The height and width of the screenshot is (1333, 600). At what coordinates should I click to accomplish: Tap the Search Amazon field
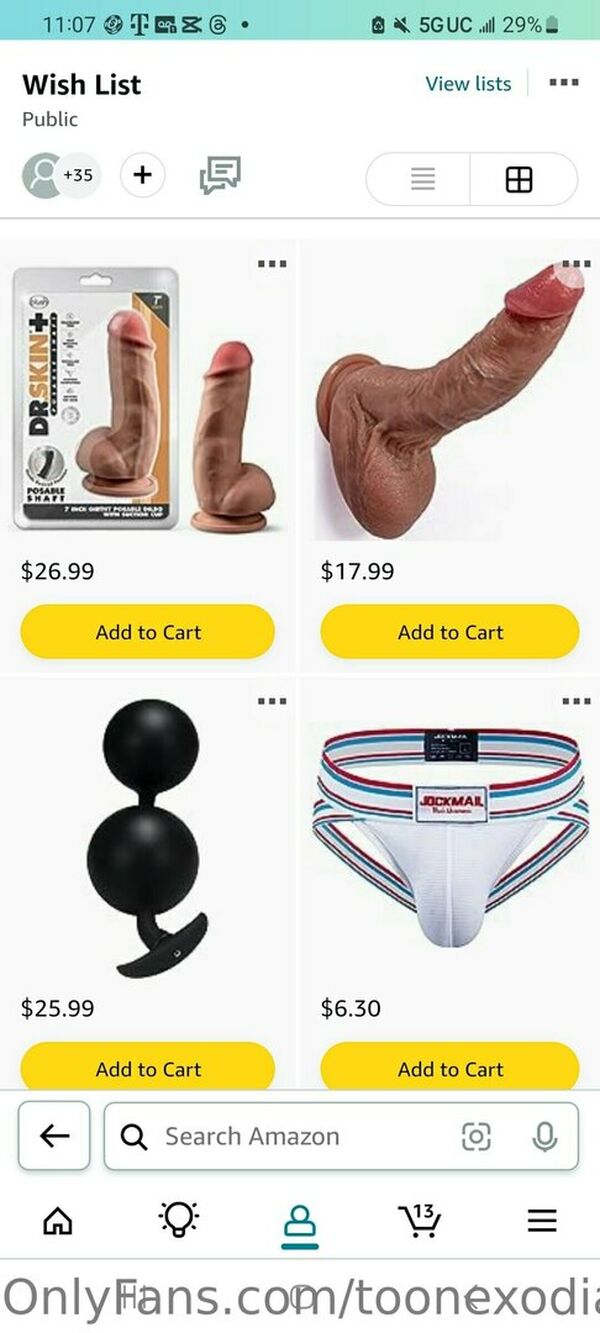click(x=290, y=1136)
